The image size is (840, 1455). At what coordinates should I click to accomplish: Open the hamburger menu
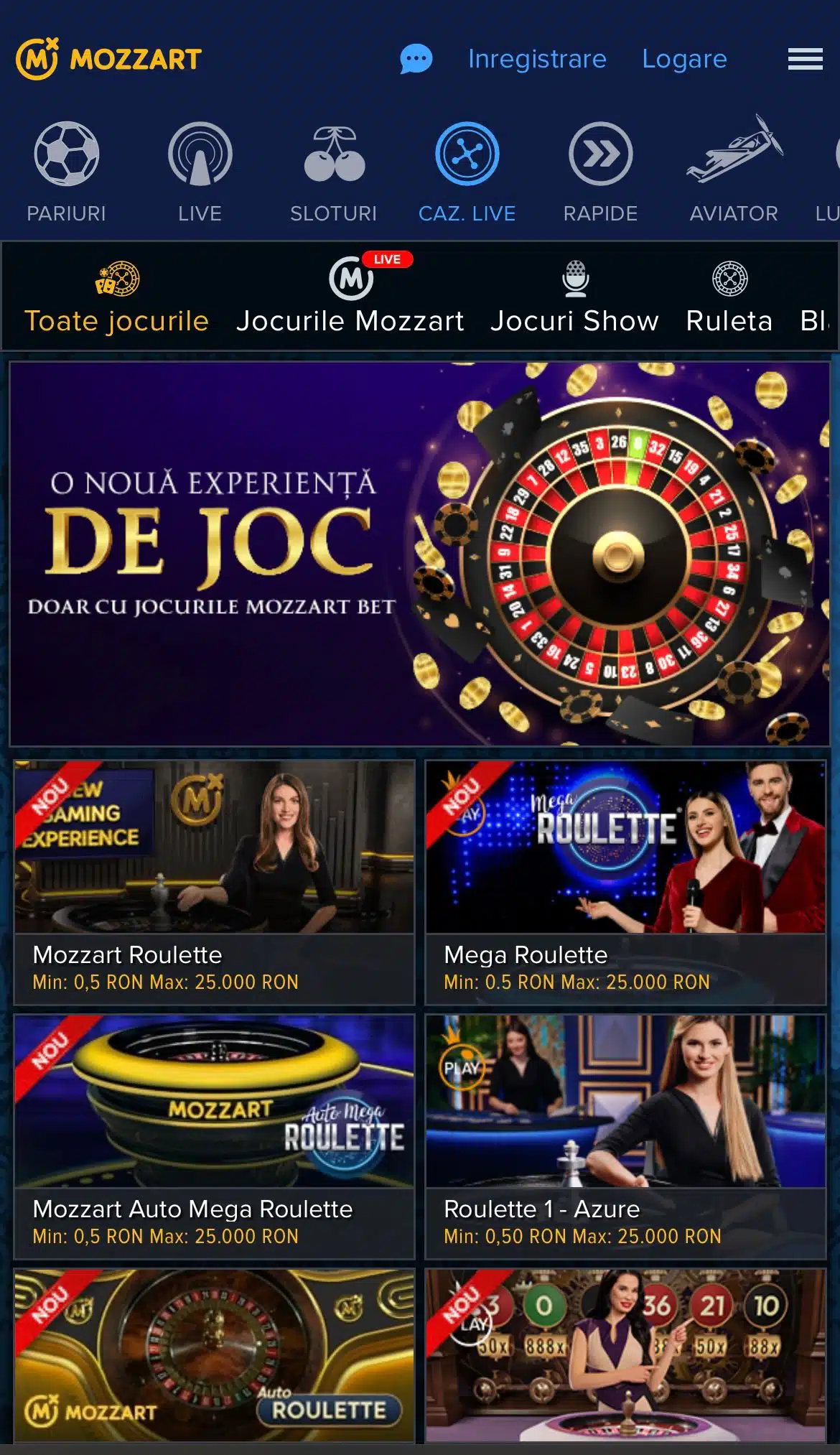pyautogui.click(x=805, y=59)
